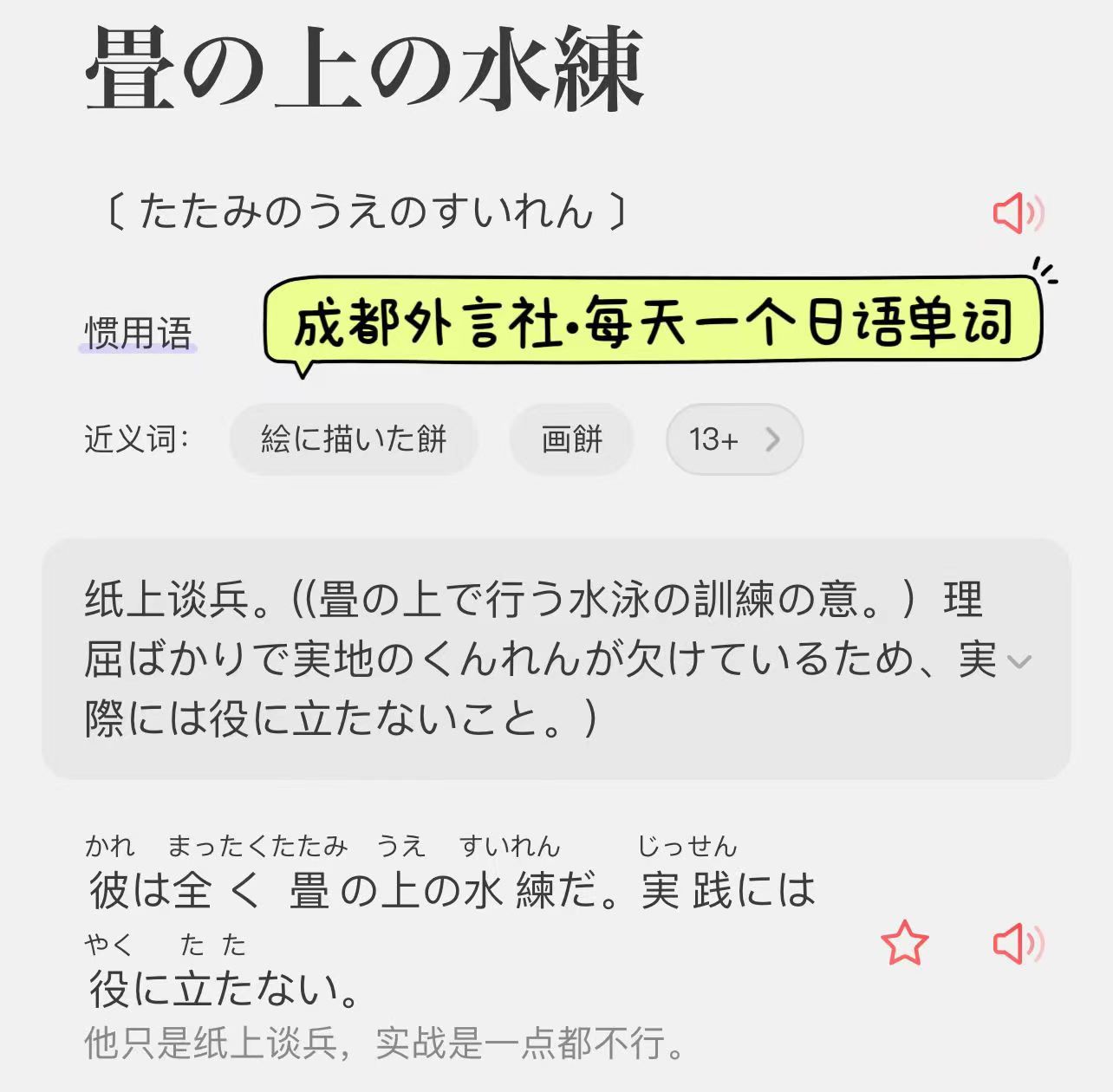
Task: Expand the 纸上谈兵 definition box
Action: click(x=1019, y=661)
